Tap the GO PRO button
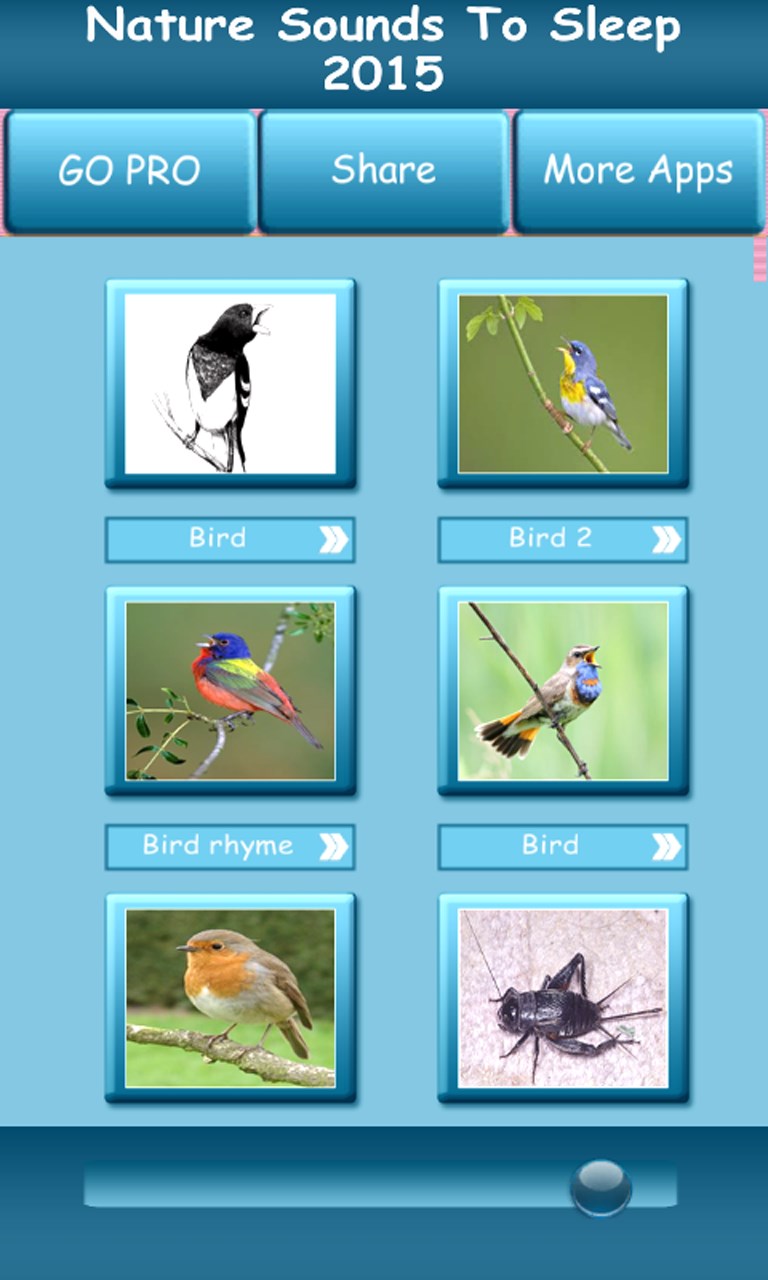Image resolution: width=768 pixels, height=1280 pixels. coord(130,171)
